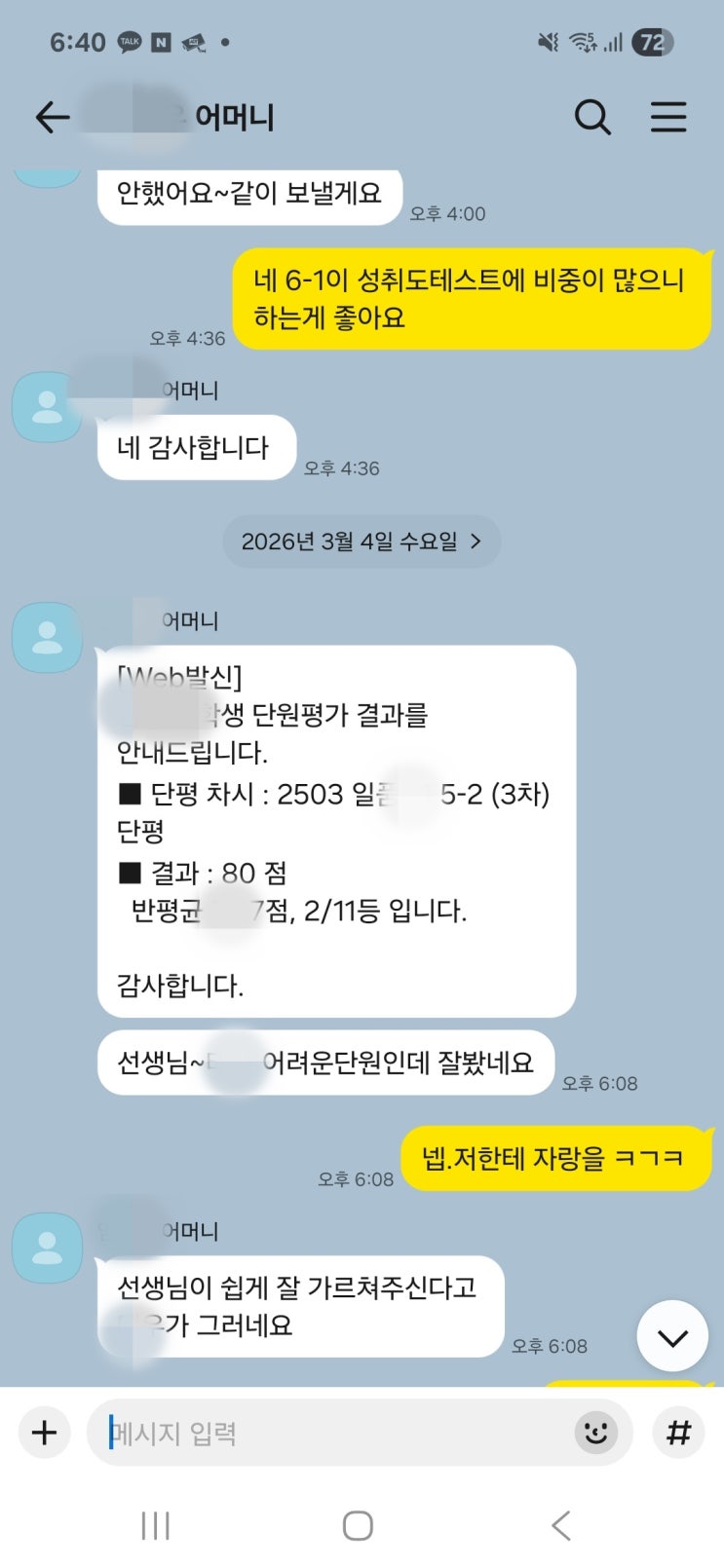
Task: Go back from the chat room
Action: click(53, 118)
